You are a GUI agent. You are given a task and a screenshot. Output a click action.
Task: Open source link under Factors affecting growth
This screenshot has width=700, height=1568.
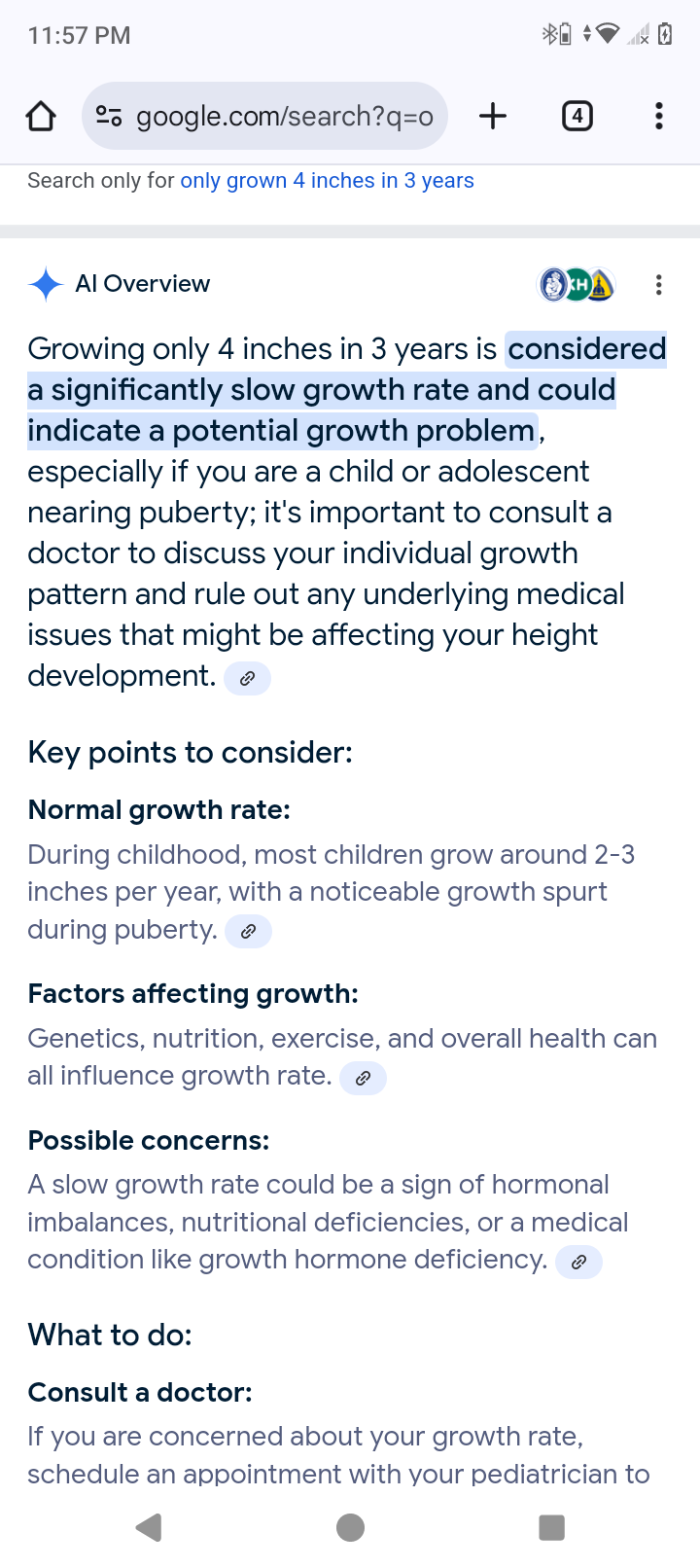coord(363,1078)
